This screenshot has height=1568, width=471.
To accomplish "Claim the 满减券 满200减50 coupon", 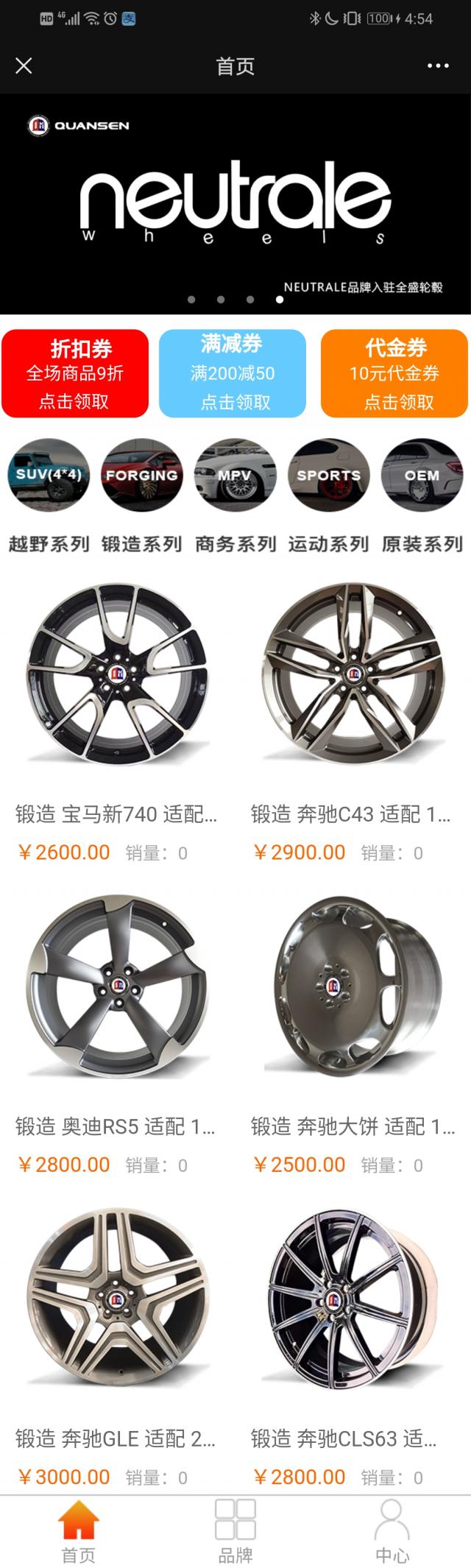I will 233,373.
